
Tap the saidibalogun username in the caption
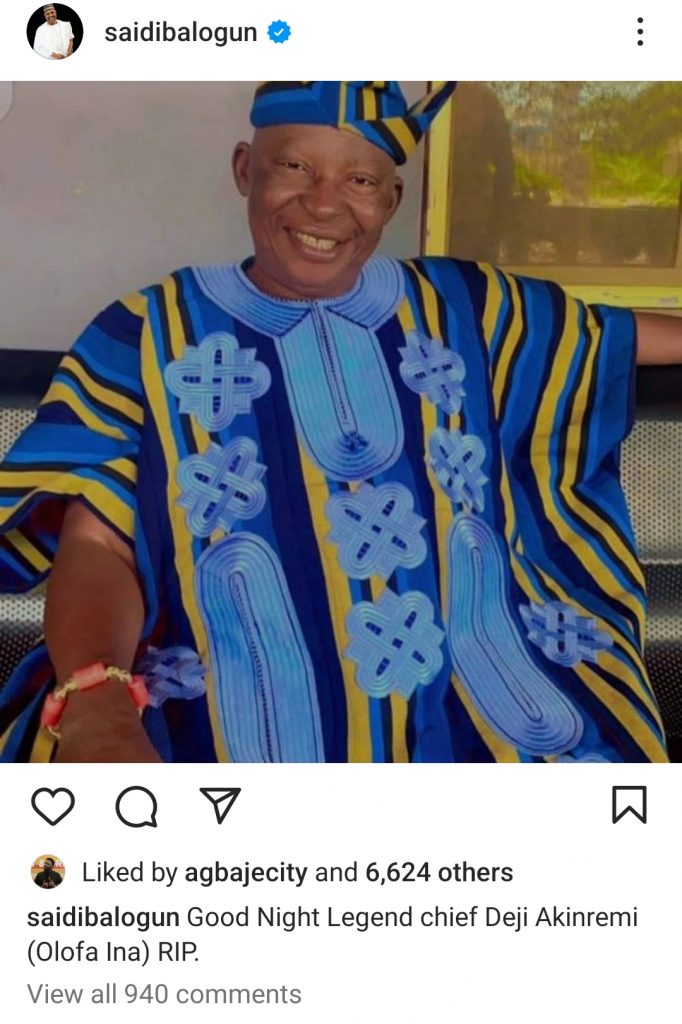click(x=103, y=917)
